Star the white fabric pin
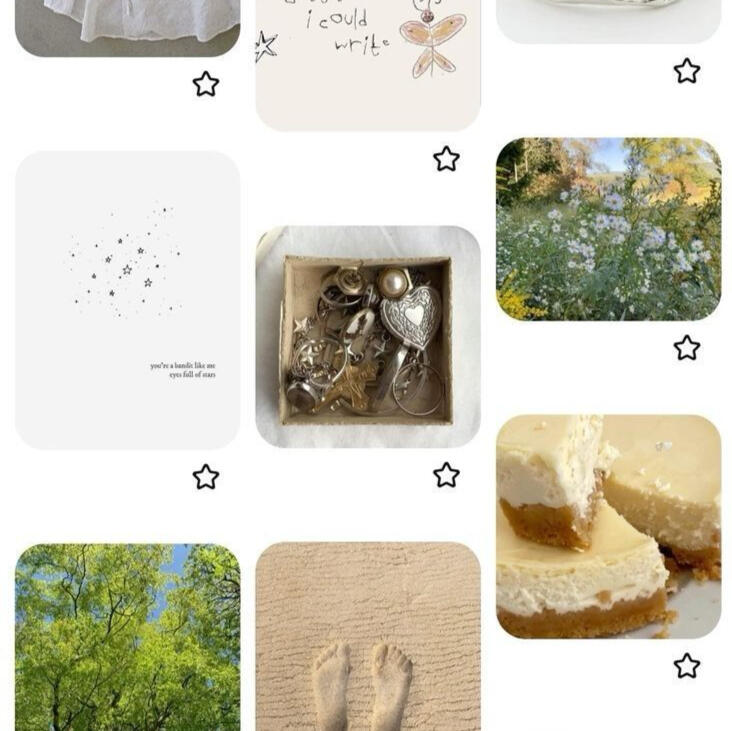 [x=206, y=84]
